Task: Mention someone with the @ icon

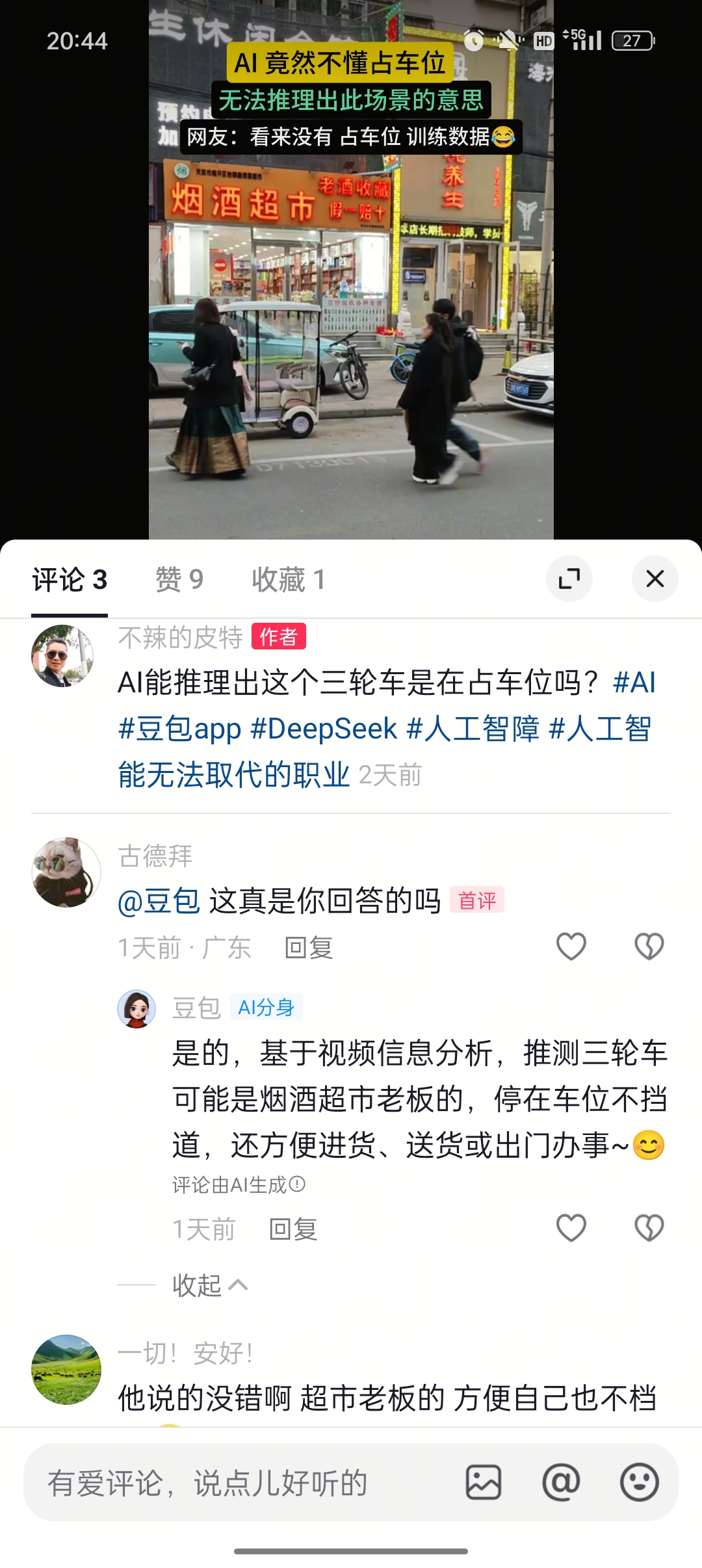Action: click(561, 1483)
